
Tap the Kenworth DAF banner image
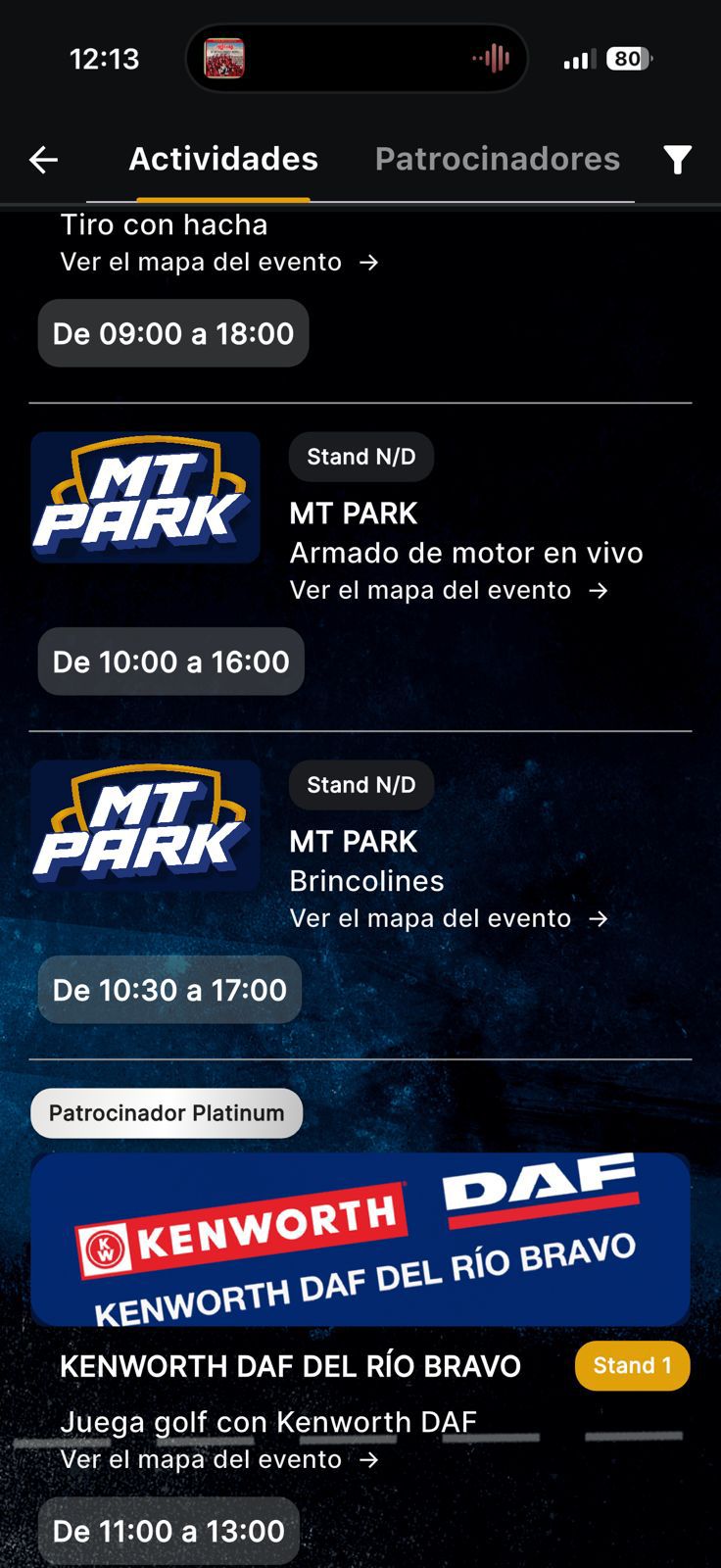(x=360, y=1240)
